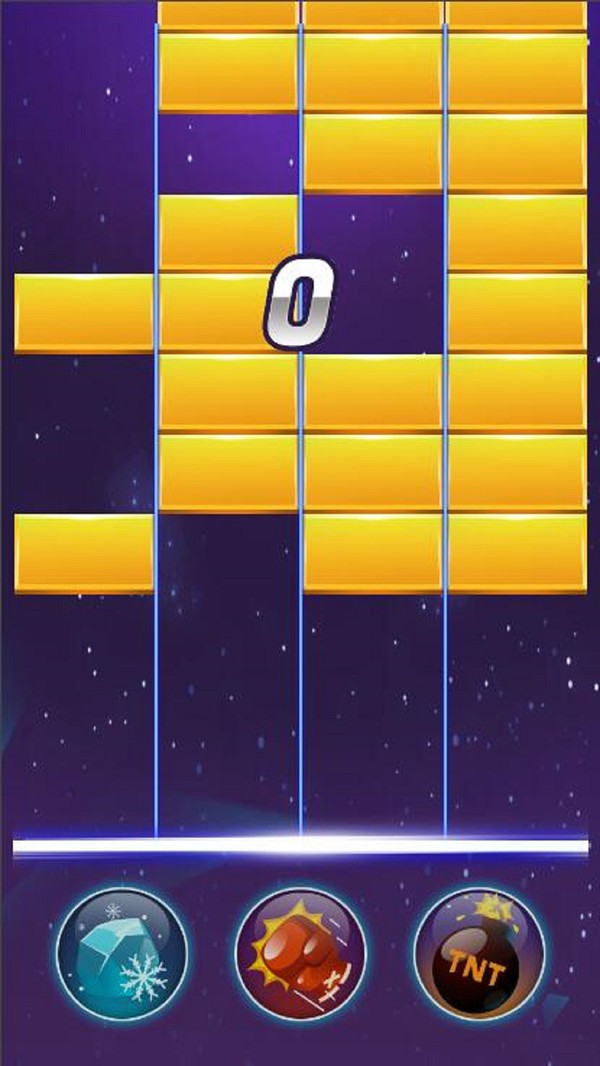This screenshot has width=600, height=1066.
Task: Activate the ice freeze power-up
Action: pos(121,953)
